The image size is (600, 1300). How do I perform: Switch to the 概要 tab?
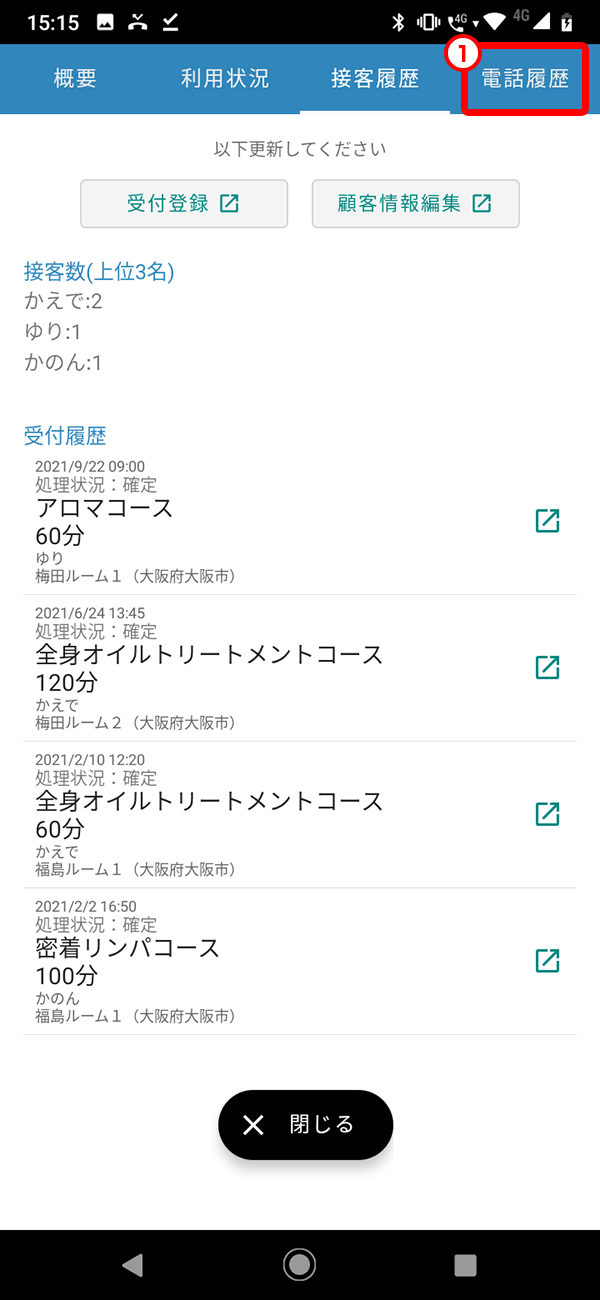click(x=77, y=79)
